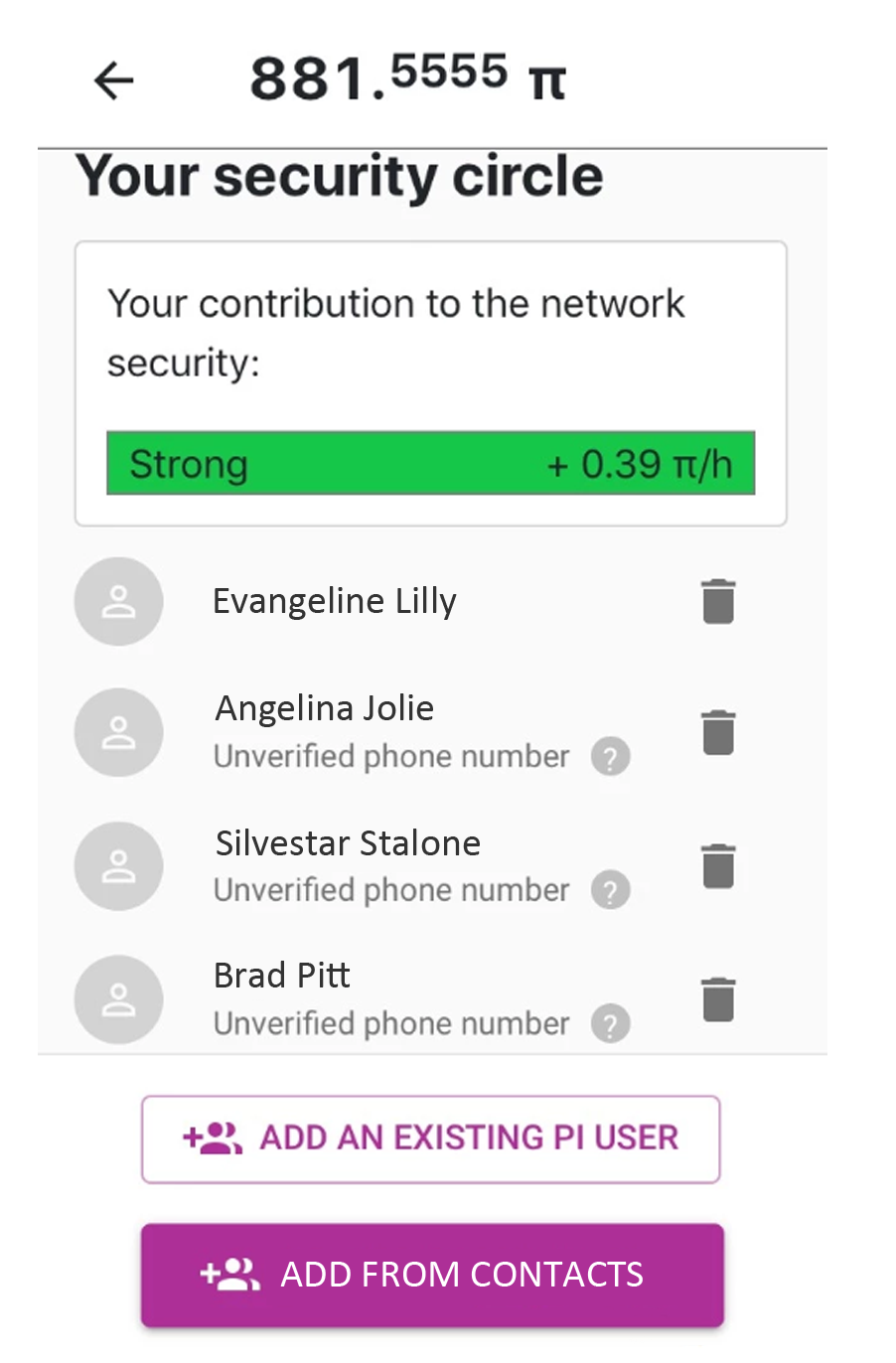
Task: Click the add-person icon beside ADD FROM CONTACTS
Action: click(226, 1275)
